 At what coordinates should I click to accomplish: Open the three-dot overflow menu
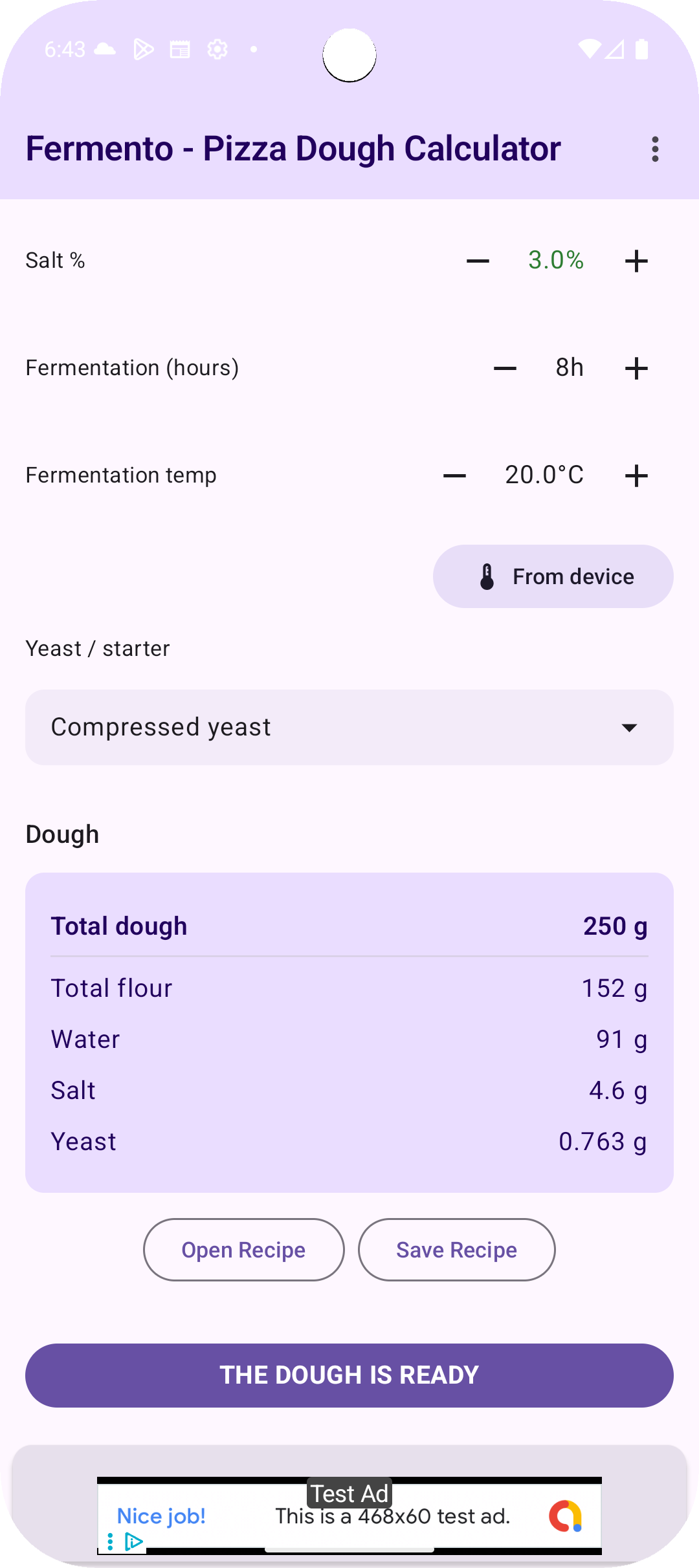pyautogui.click(x=655, y=149)
